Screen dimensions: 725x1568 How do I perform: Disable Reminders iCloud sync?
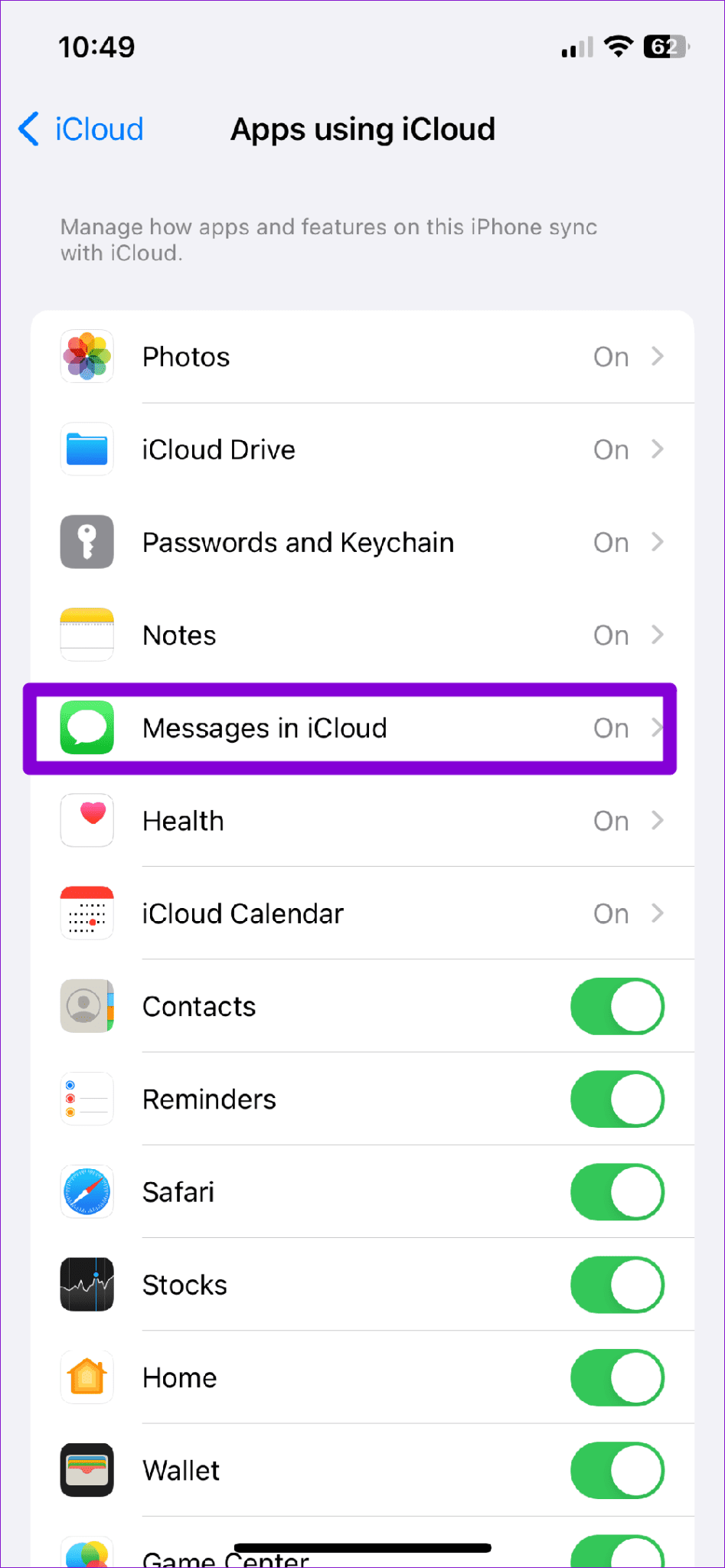point(617,1099)
